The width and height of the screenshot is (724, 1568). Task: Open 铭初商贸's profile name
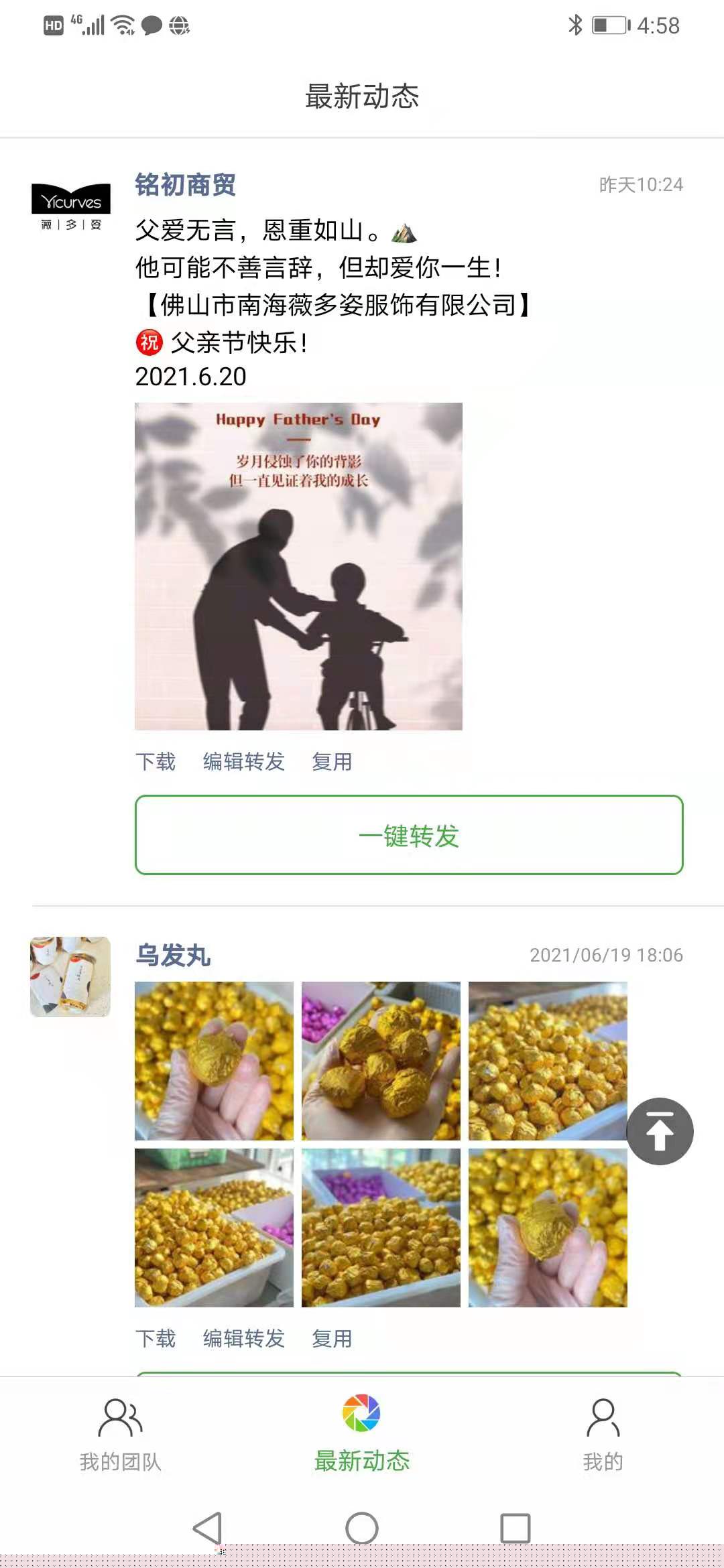coord(186,185)
